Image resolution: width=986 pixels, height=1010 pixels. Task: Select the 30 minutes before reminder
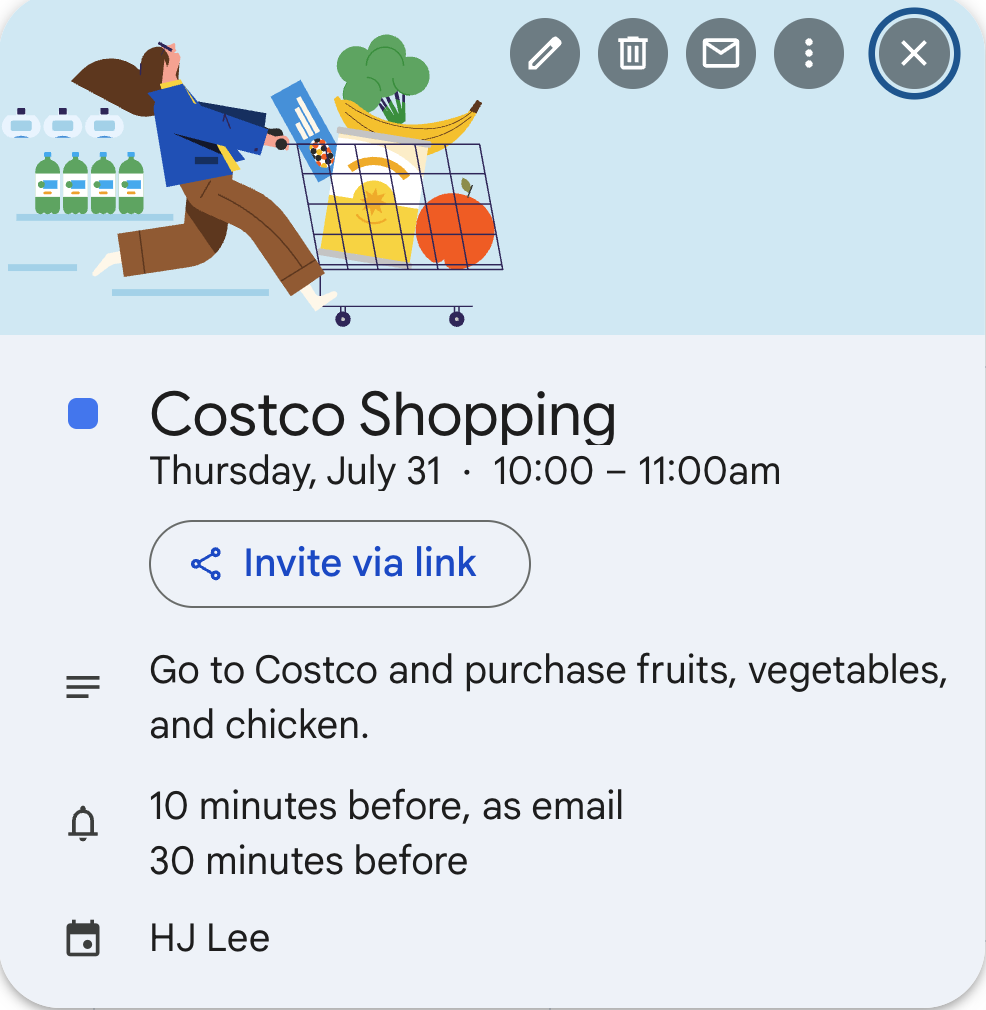click(x=307, y=860)
